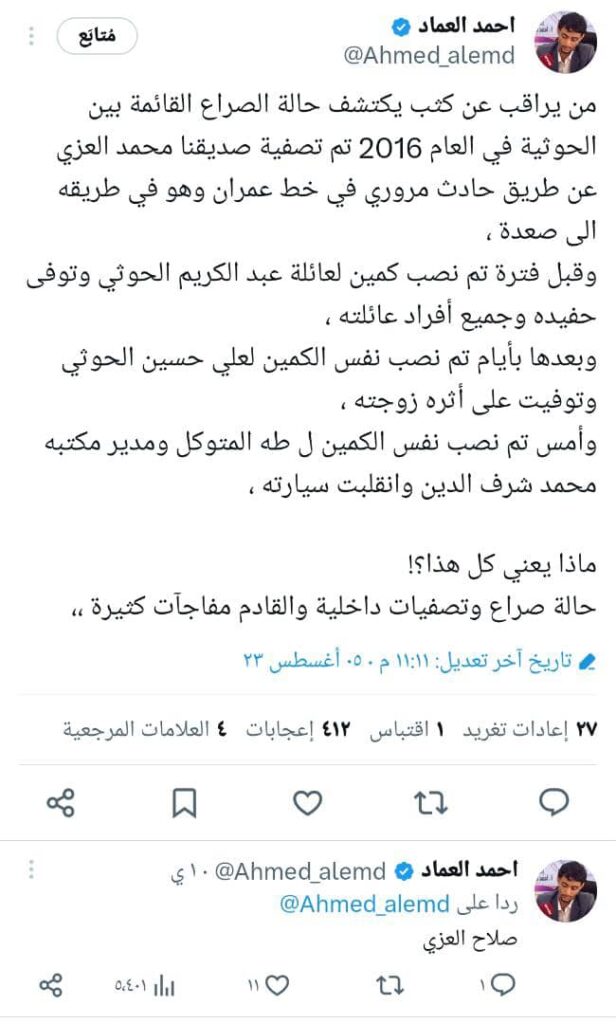This screenshot has height=1024, width=616.
Task: Like the main tweet
Action: click(x=308, y=801)
